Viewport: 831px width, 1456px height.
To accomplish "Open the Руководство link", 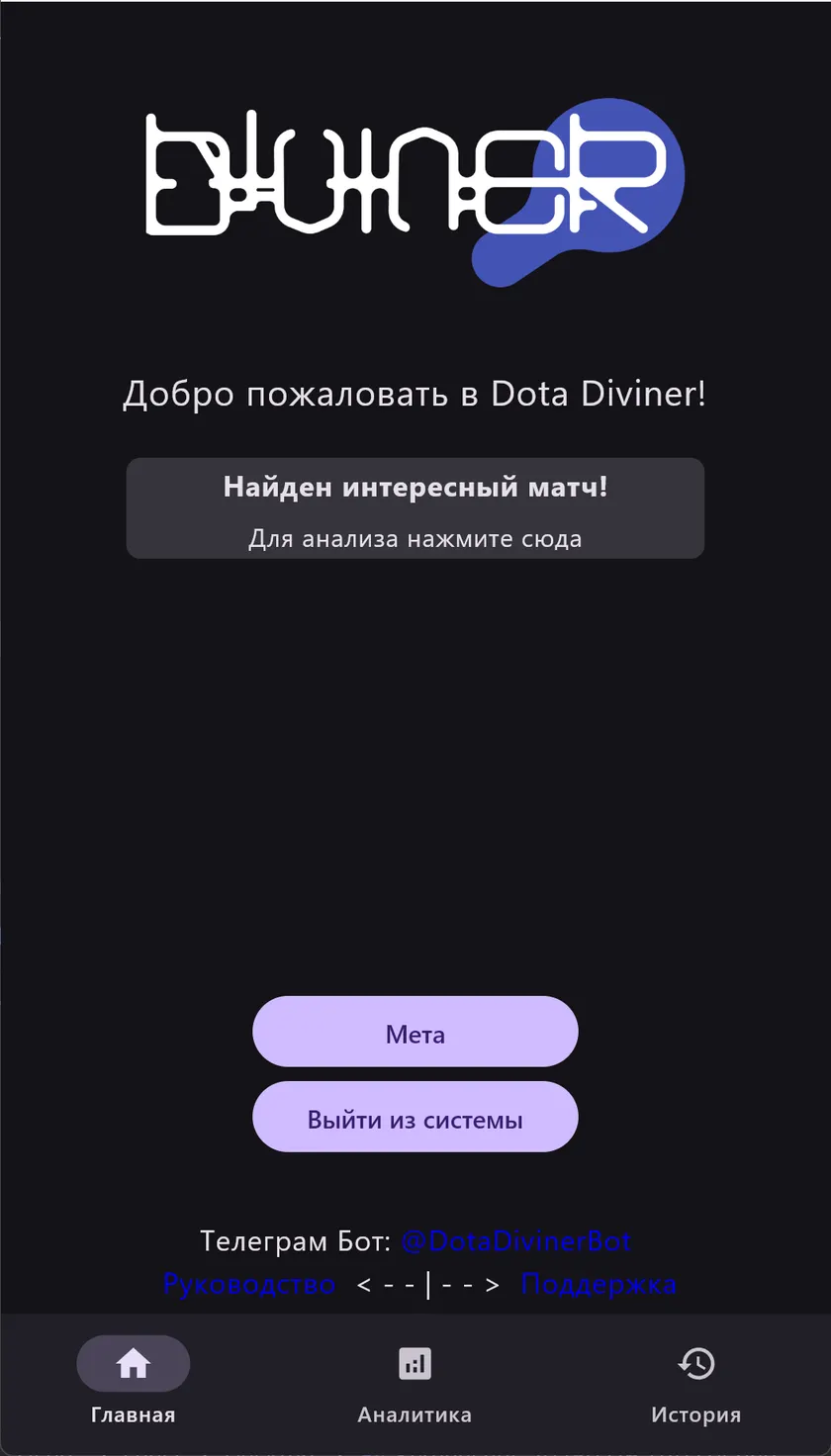I will point(248,1285).
